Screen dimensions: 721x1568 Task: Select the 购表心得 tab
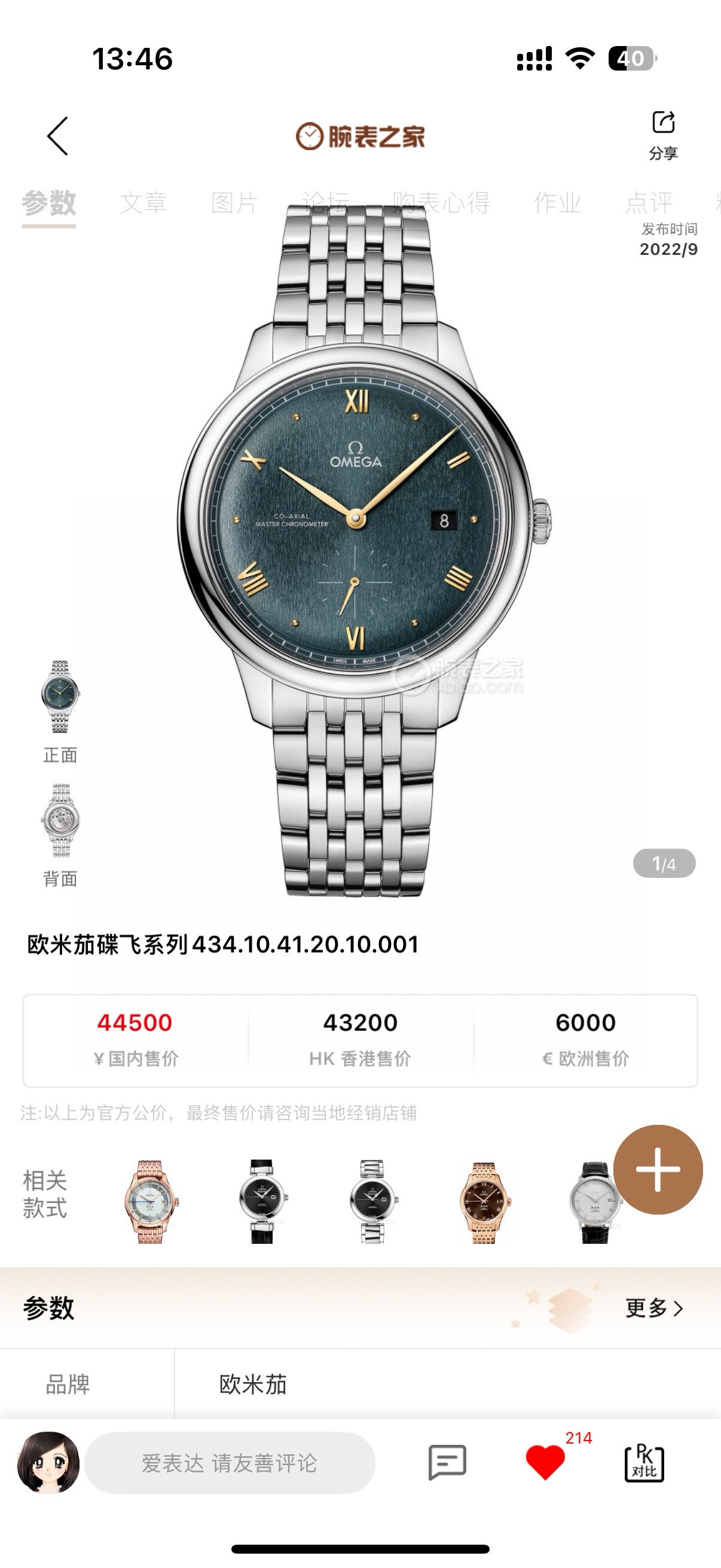(441, 203)
